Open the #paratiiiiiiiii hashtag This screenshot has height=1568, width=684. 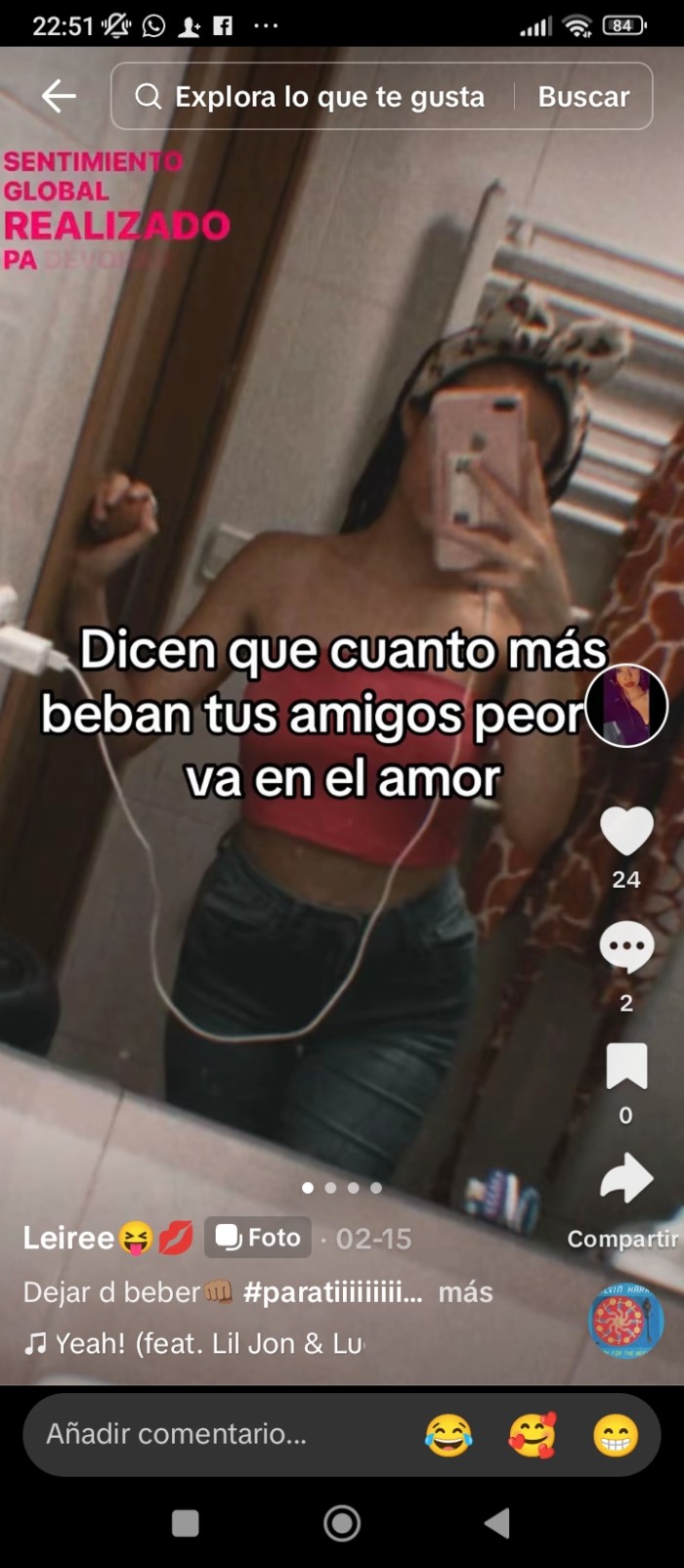coord(332,1292)
